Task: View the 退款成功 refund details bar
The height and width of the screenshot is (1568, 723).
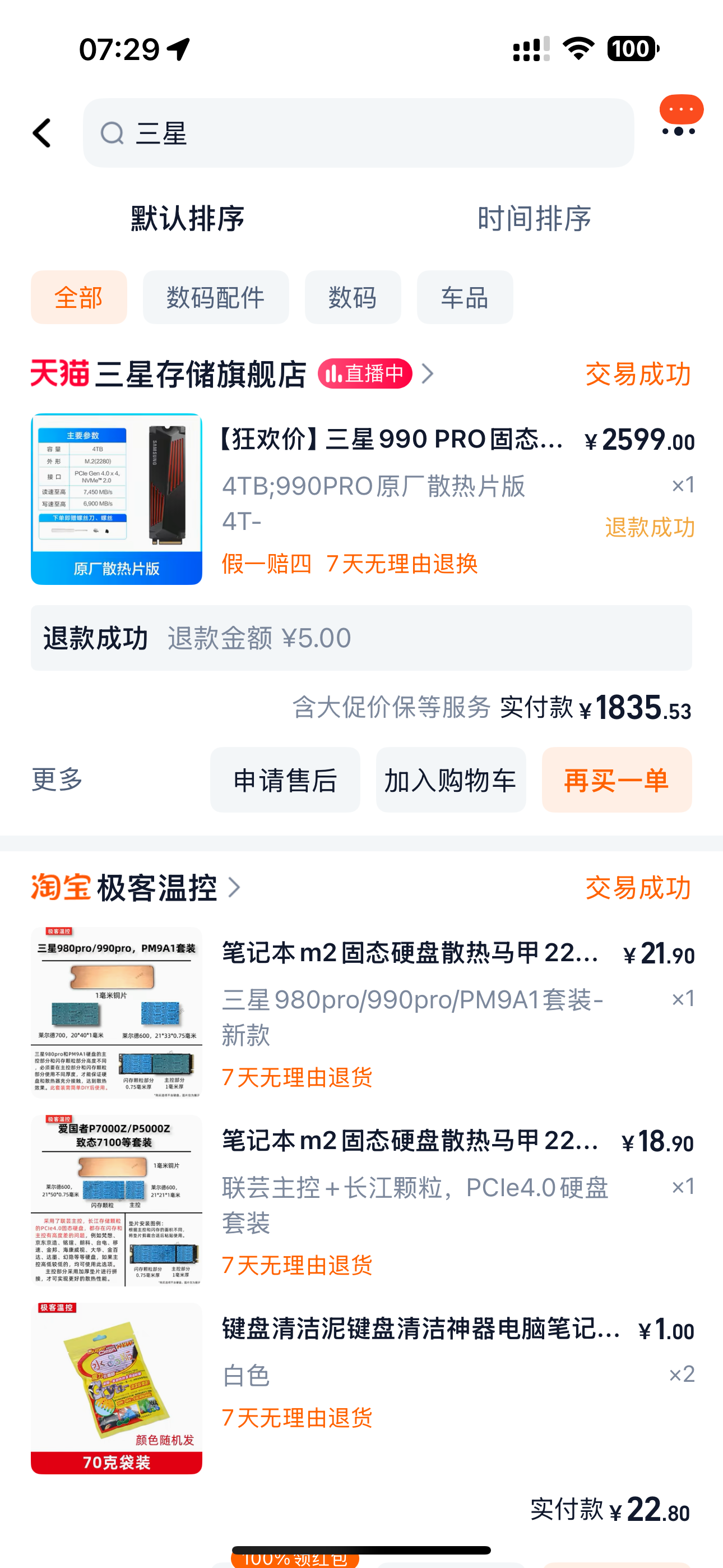Action: click(x=361, y=638)
